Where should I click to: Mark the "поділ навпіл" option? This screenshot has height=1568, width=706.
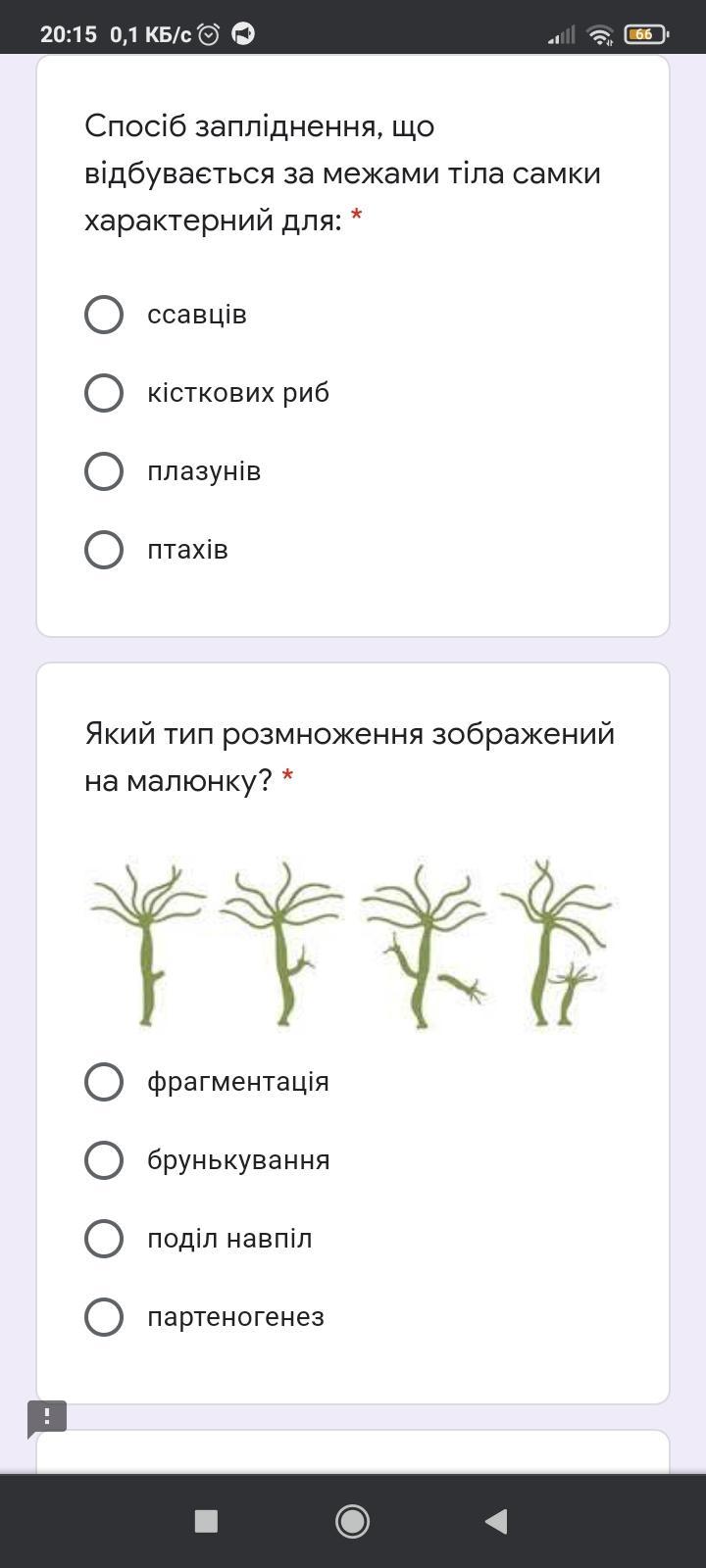tap(104, 1239)
